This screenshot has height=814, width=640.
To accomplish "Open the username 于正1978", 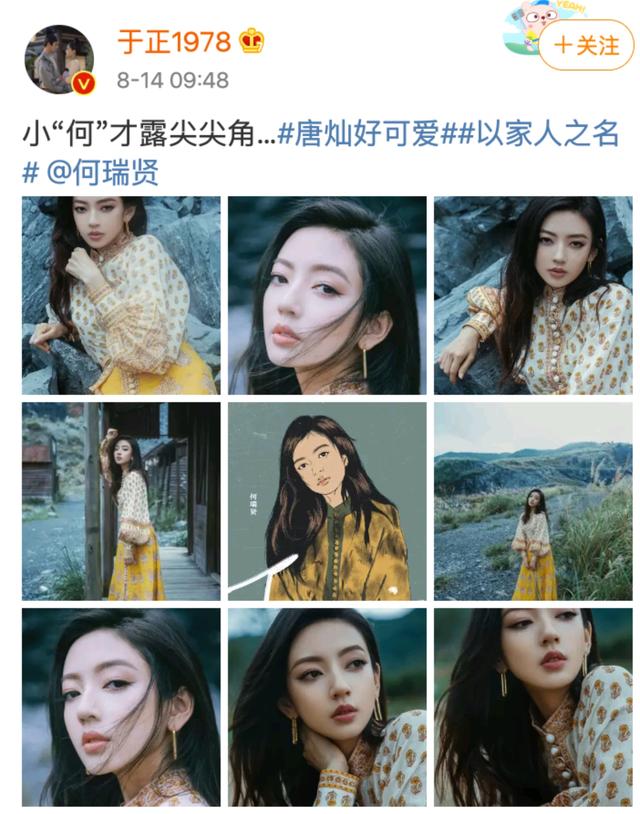I will click(x=174, y=42).
